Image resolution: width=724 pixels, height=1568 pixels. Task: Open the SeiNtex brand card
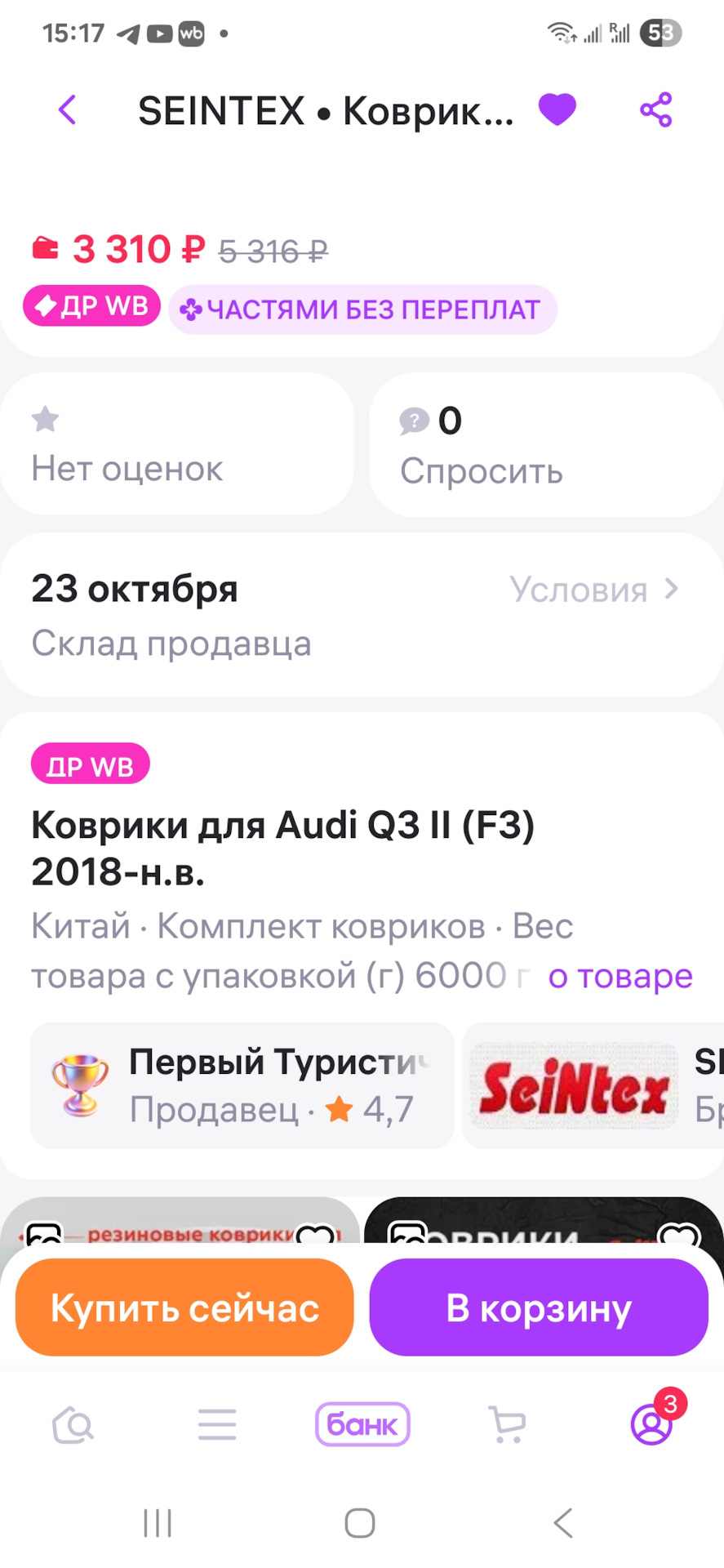coord(593,1085)
